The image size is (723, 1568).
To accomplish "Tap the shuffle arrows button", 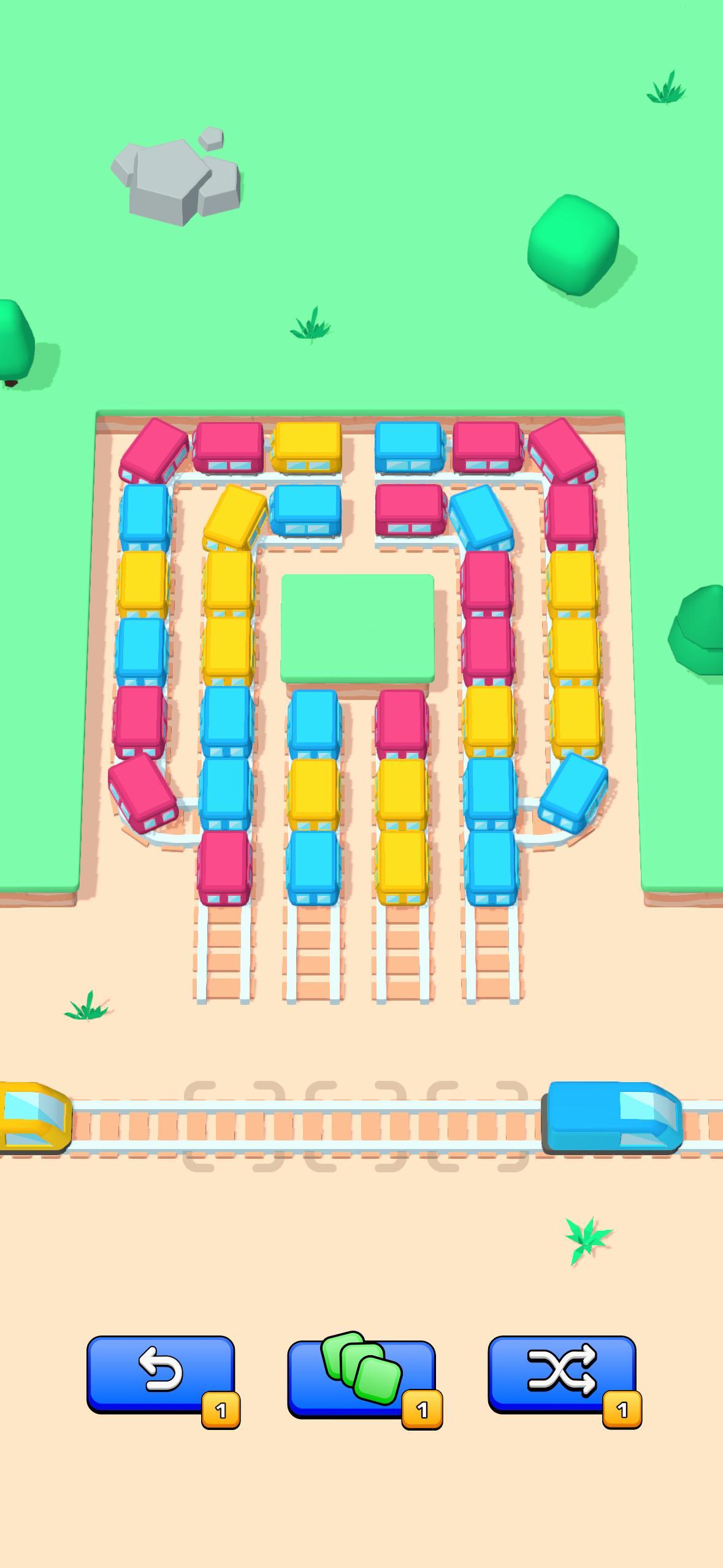I will [x=562, y=1375].
